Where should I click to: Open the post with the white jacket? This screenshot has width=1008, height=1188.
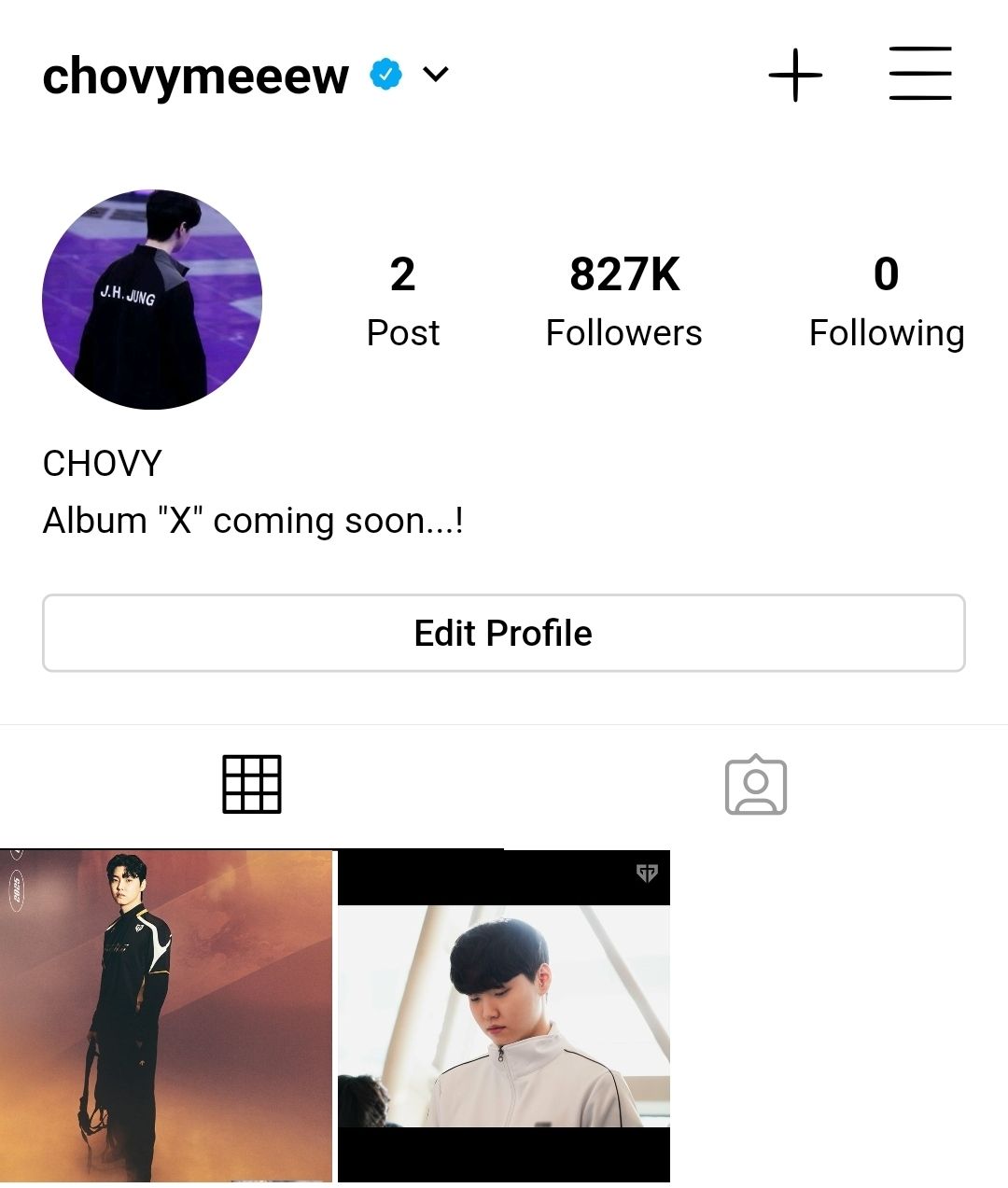pyautogui.click(x=504, y=1015)
